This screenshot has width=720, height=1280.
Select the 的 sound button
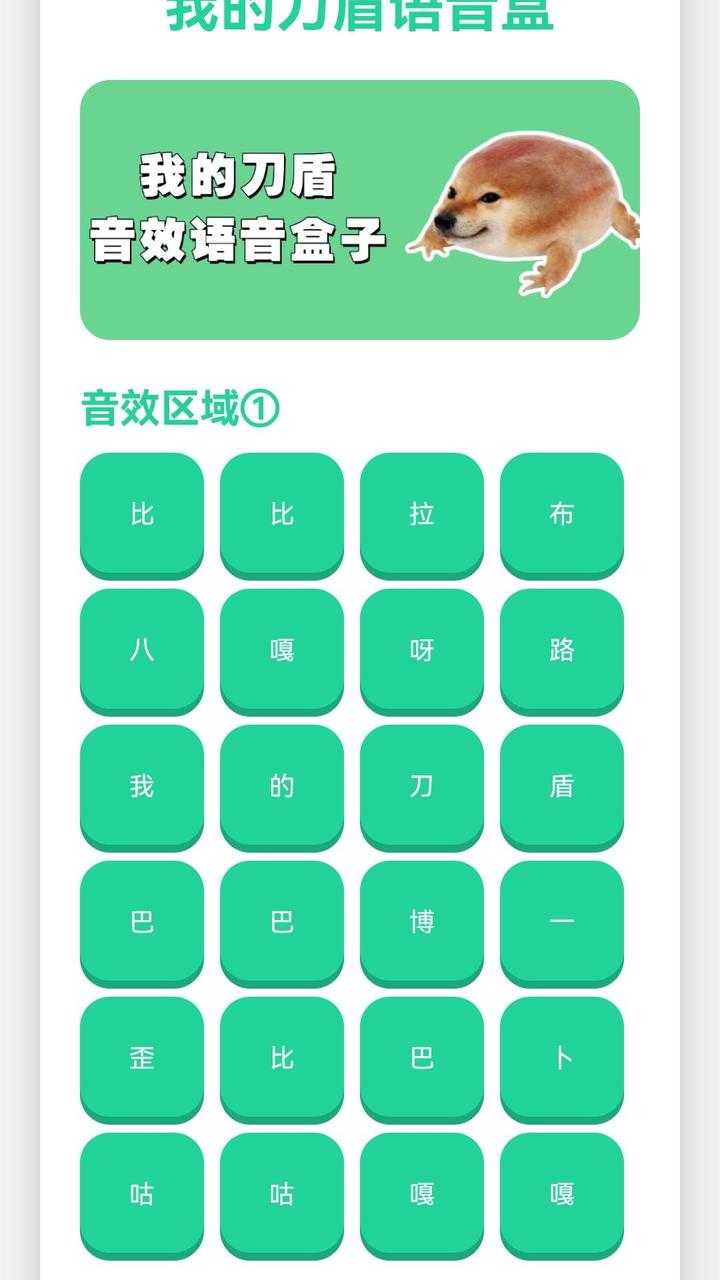click(x=282, y=786)
